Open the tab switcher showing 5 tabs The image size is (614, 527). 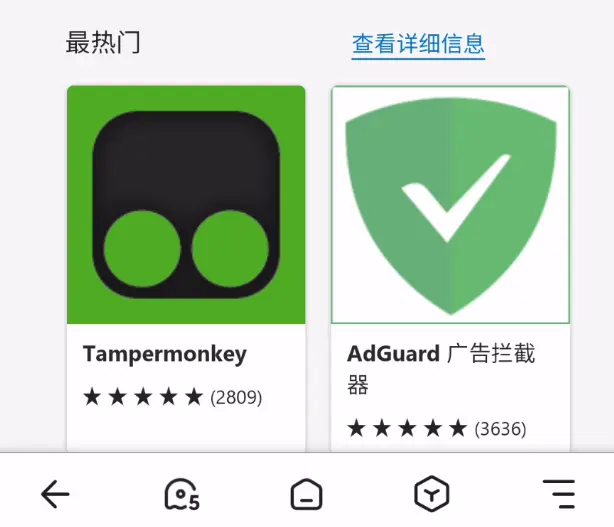click(182, 494)
